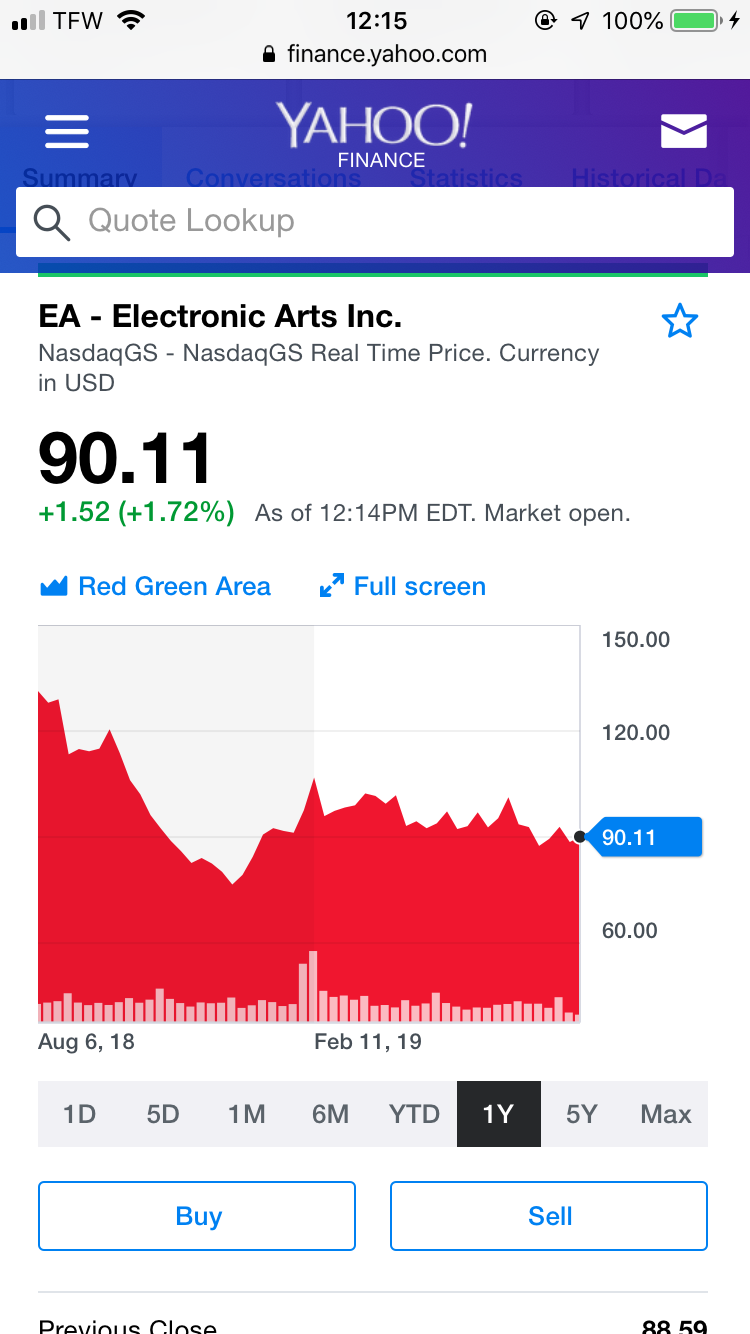Open chart in Full screen
Viewport: 750px width, 1334px height.
pos(403,586)
